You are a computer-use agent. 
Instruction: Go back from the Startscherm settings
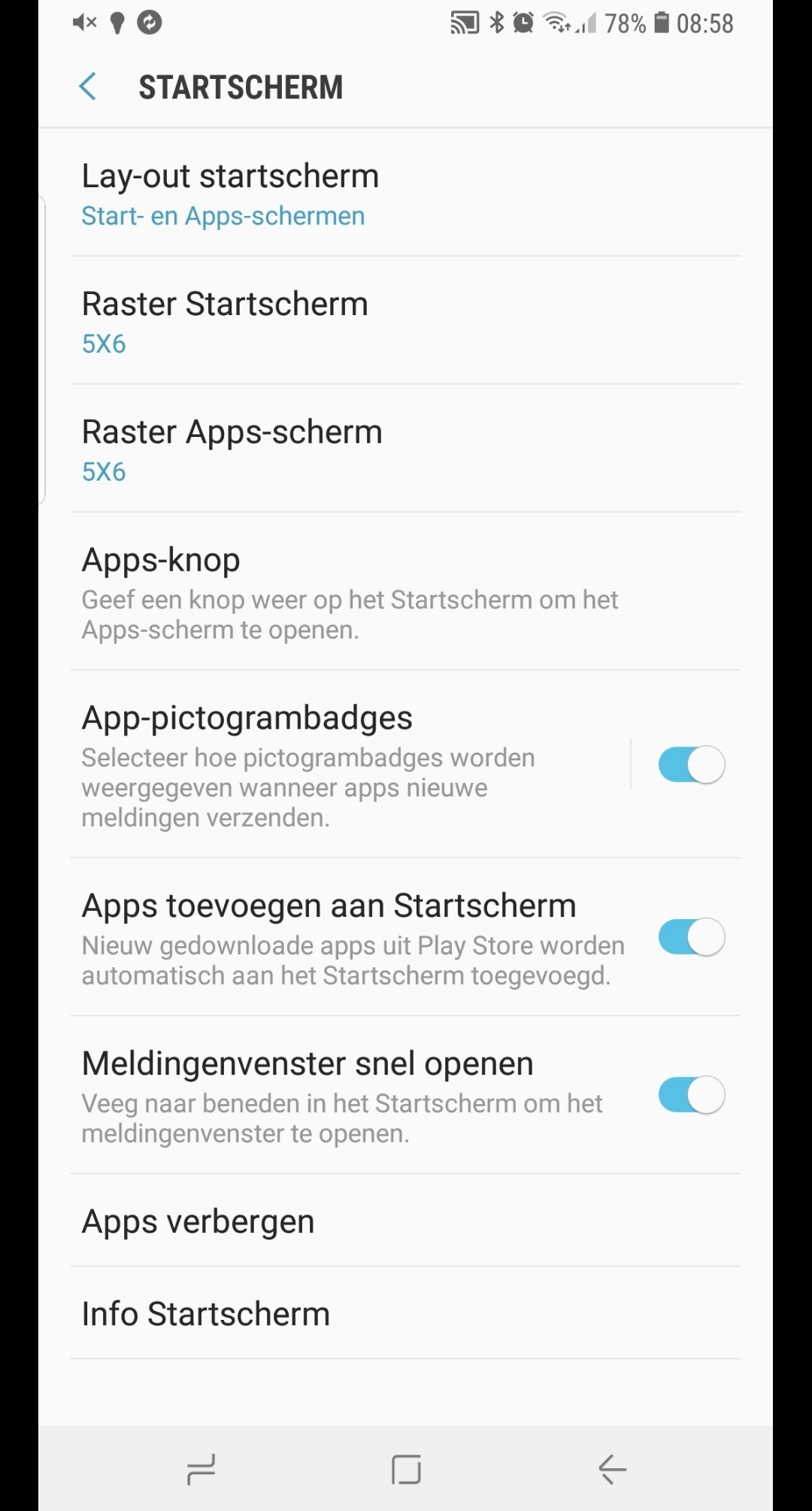tap(88, 86)
